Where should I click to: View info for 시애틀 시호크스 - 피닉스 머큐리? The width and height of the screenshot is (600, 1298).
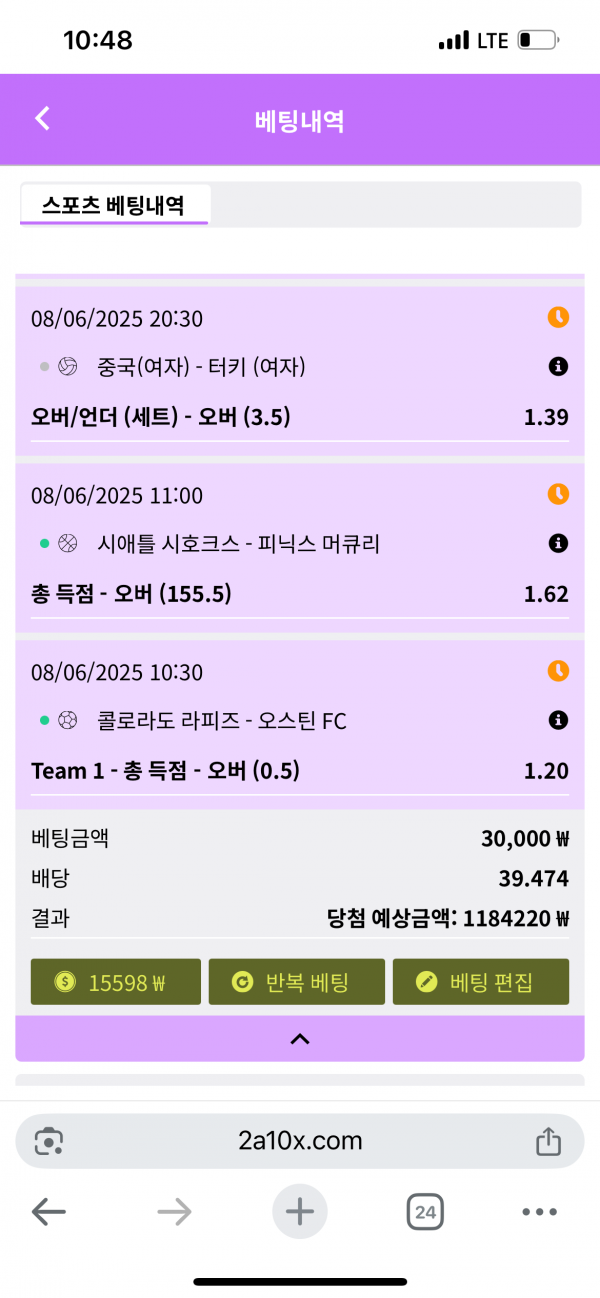click(558, 544)
